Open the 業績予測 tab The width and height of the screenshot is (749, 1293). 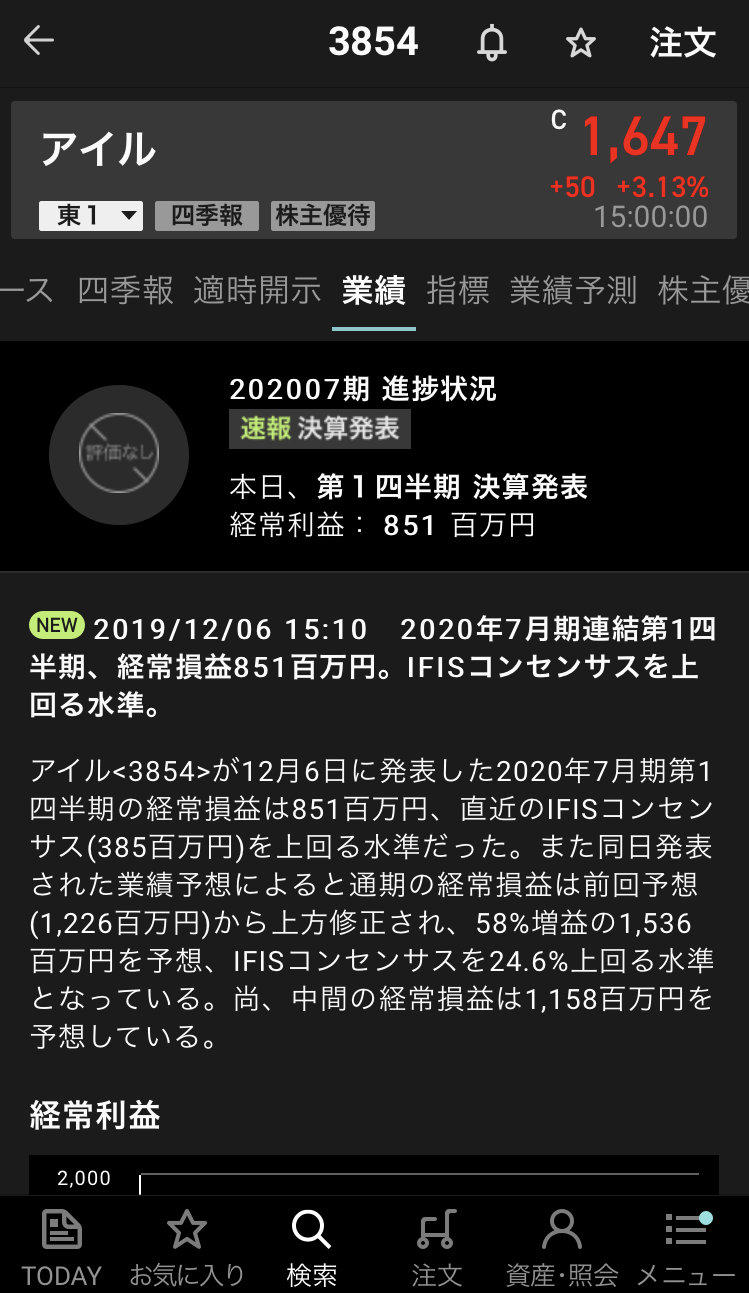573,291
